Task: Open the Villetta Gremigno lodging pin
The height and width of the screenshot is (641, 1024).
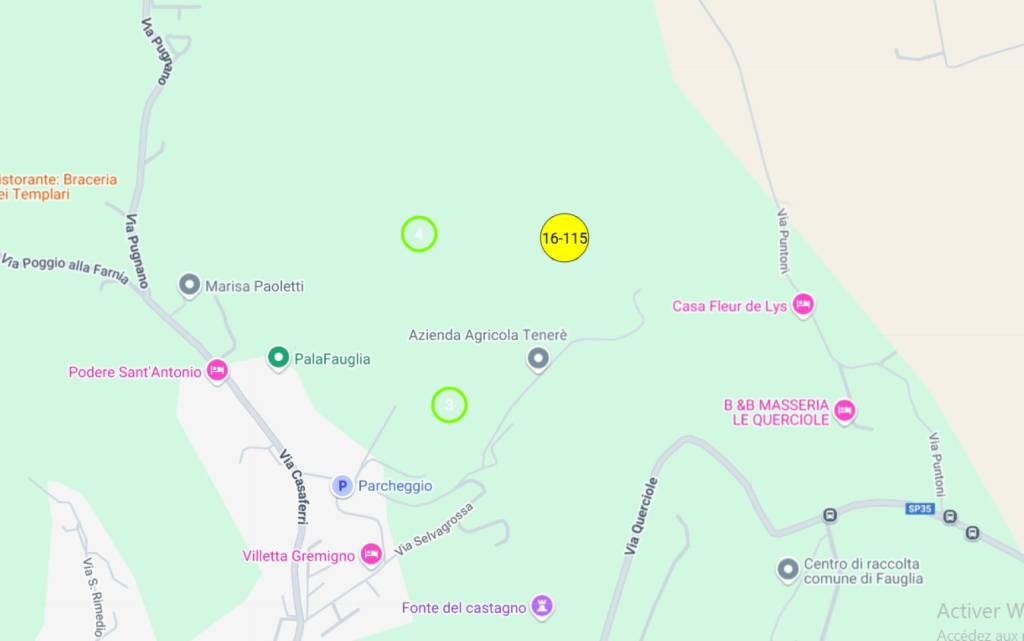Action: [x=371, y=553]
